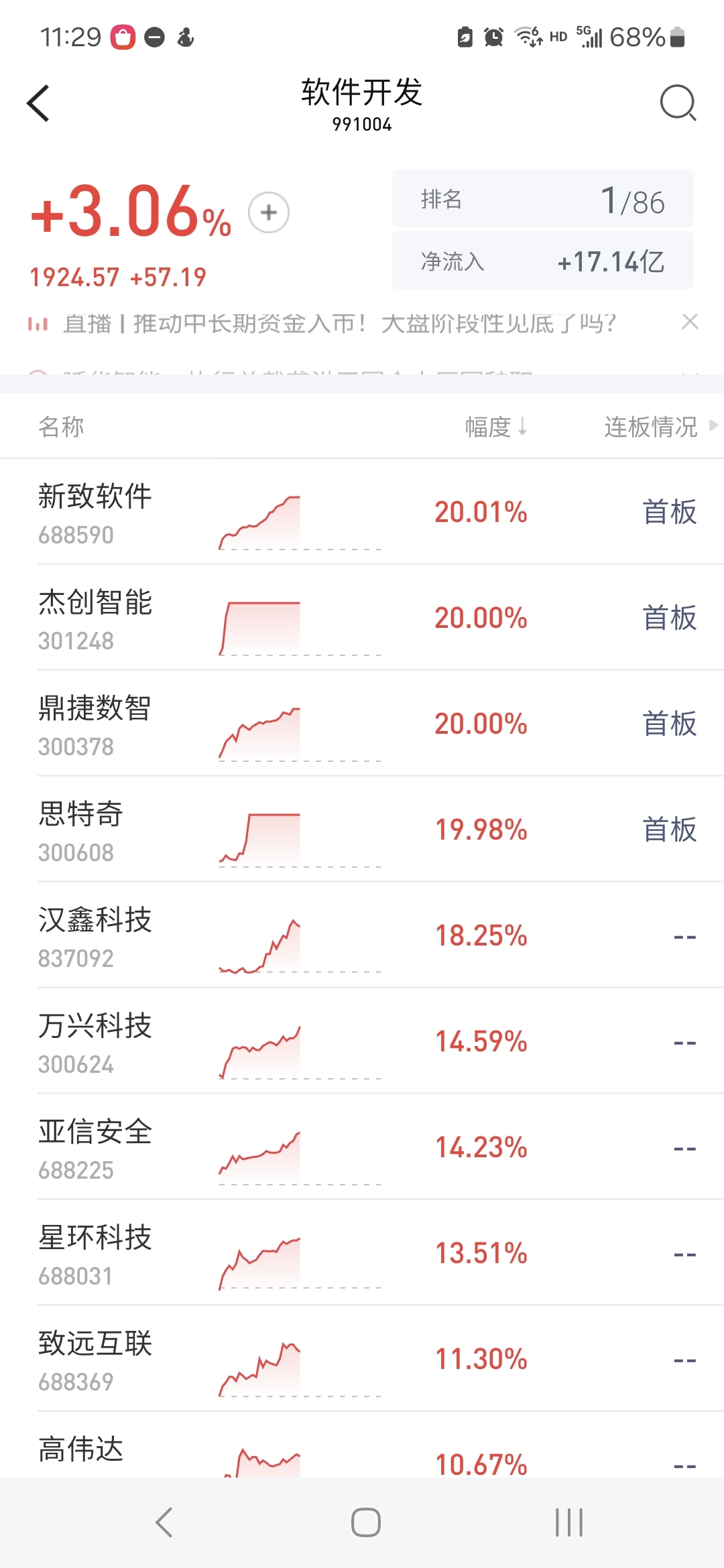Viewport: 724px width, 1568px height.
Task: Select the 思特奇 300608 row
Action: click(362, 830)
